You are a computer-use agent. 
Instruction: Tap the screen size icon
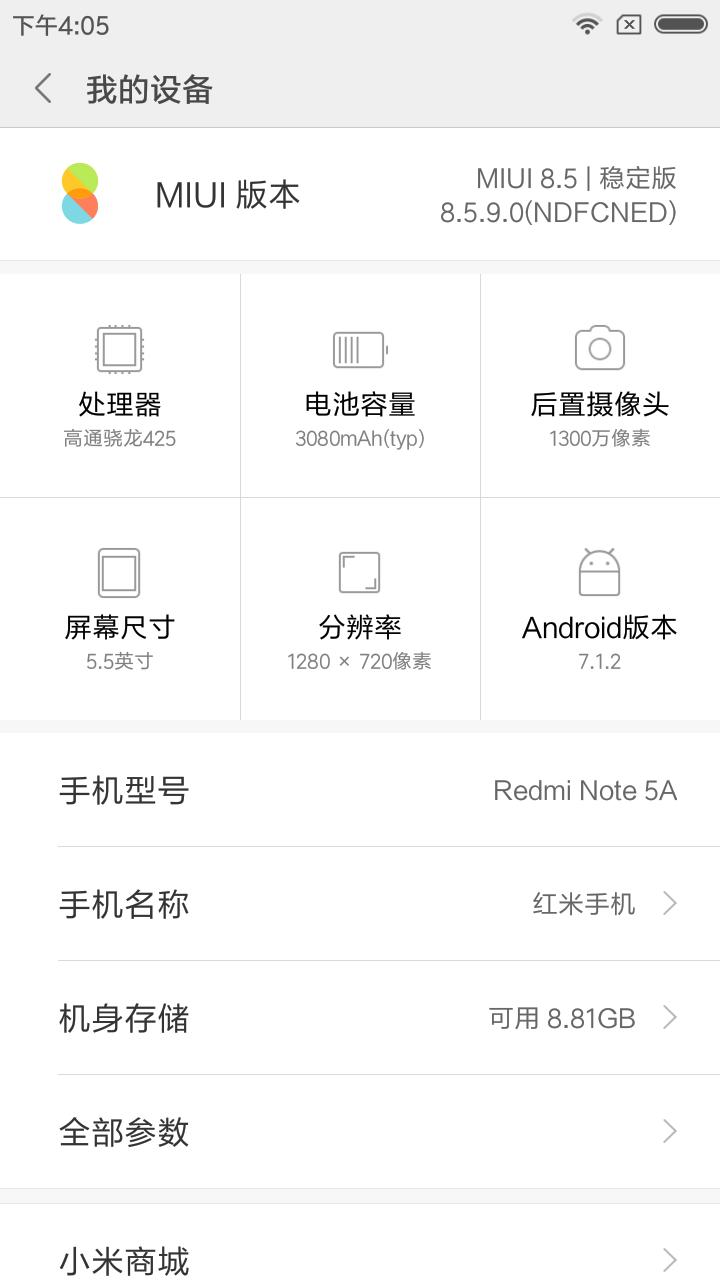point(118,573)
